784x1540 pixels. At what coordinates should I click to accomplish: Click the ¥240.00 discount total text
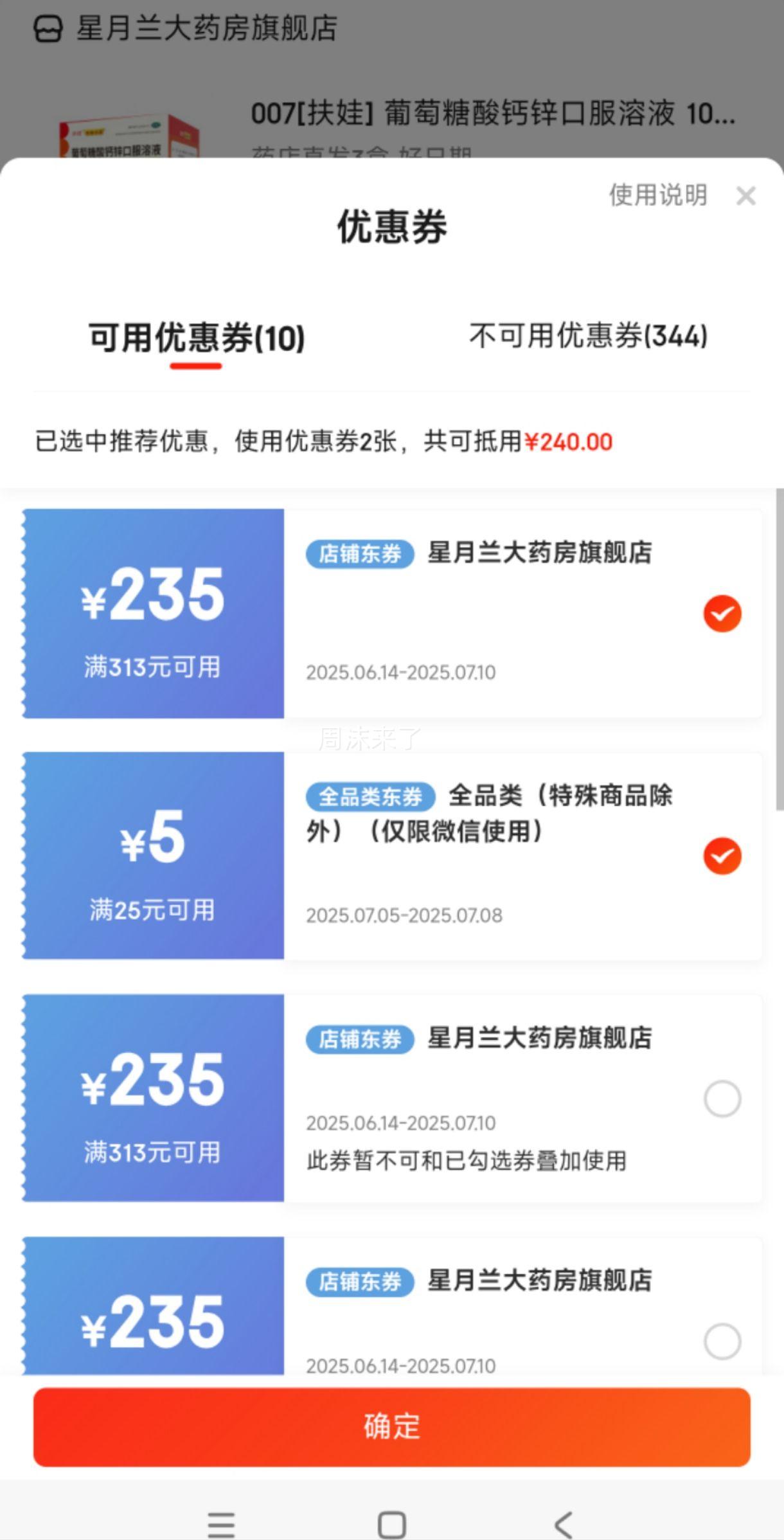(569, 440)
